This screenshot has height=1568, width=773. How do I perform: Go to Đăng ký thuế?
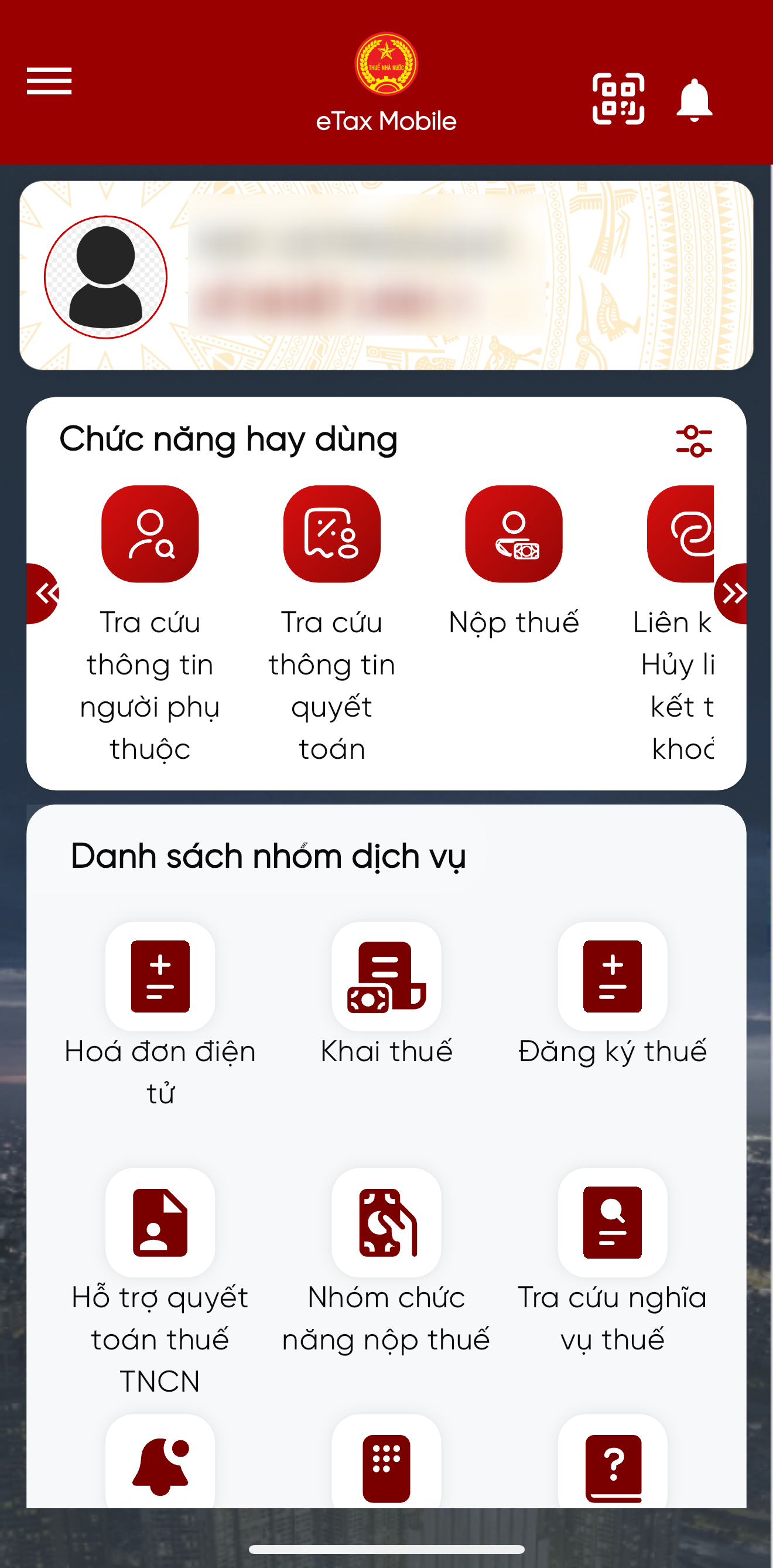point(613,976)
